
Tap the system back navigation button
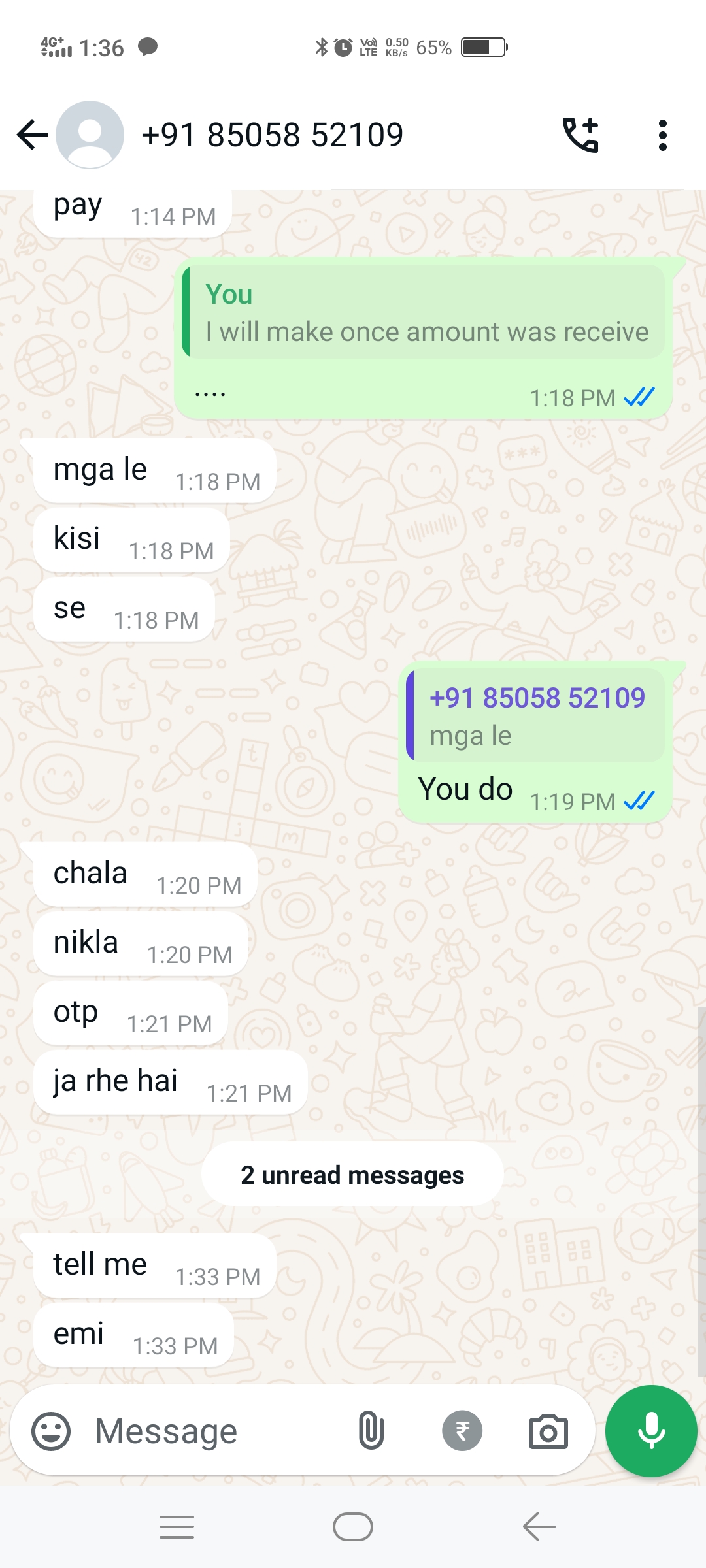tap(539, 1527)
